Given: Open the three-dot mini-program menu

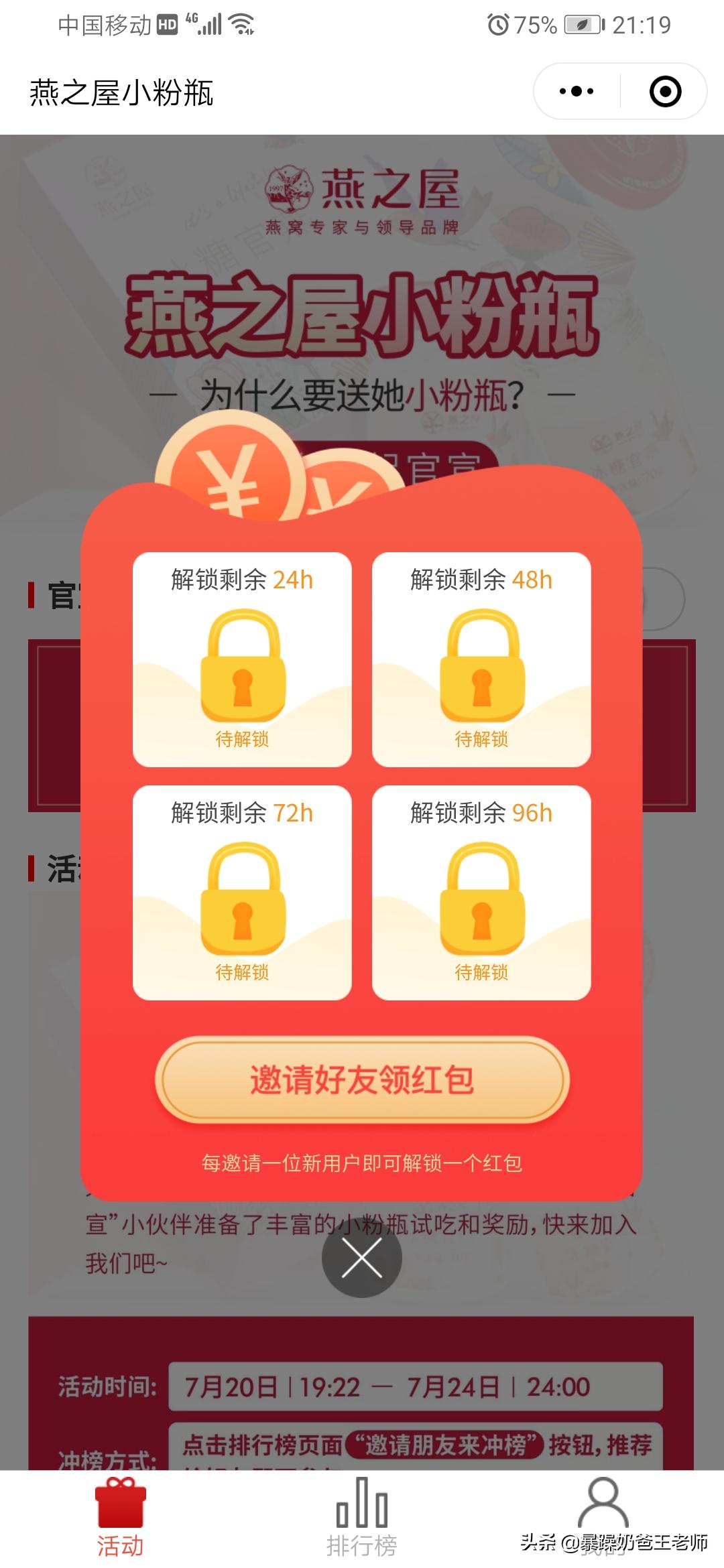Looking at the screenshot, I should click(575, 90).
